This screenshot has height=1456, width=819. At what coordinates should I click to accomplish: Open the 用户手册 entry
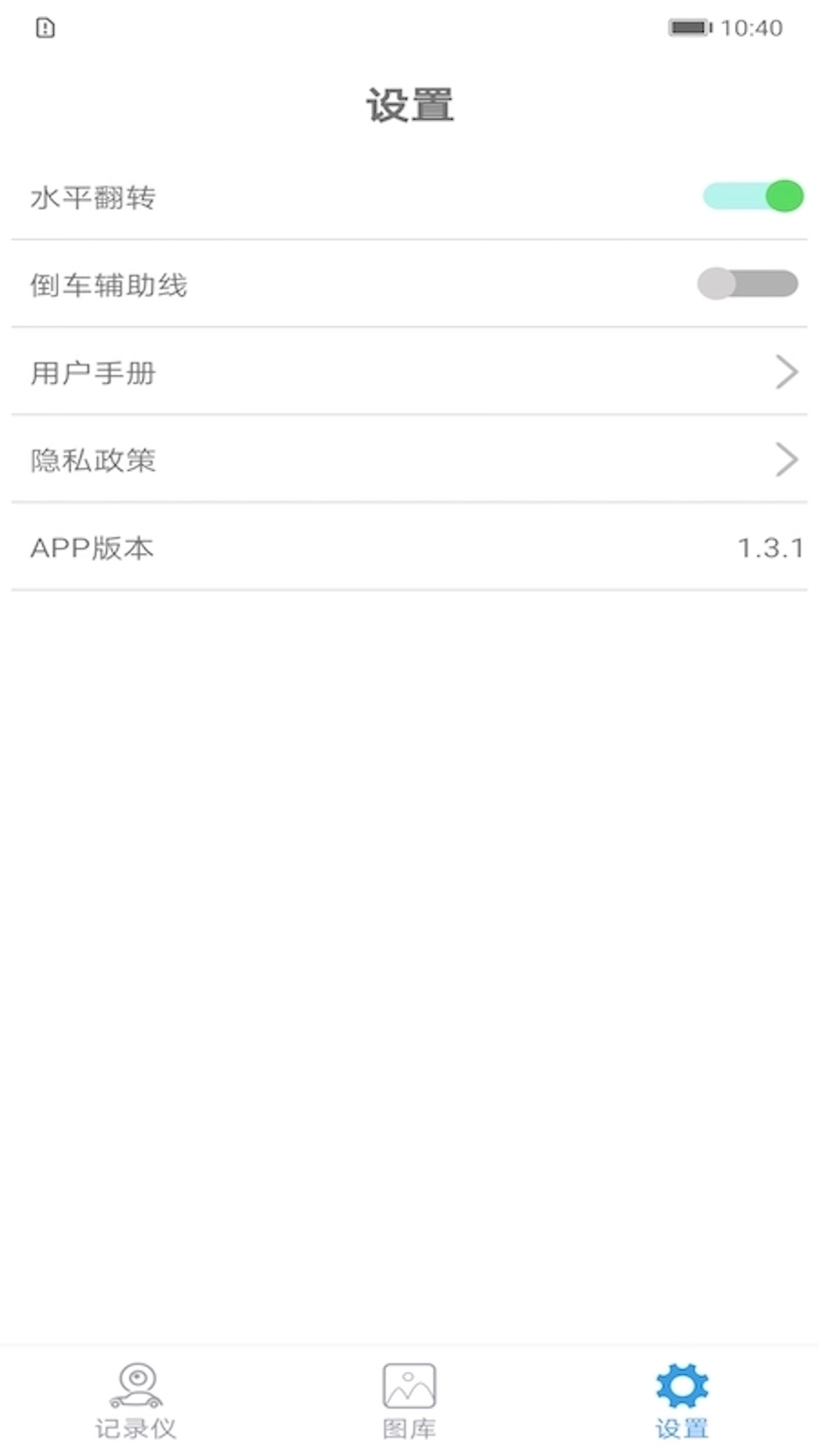point(409,372)
